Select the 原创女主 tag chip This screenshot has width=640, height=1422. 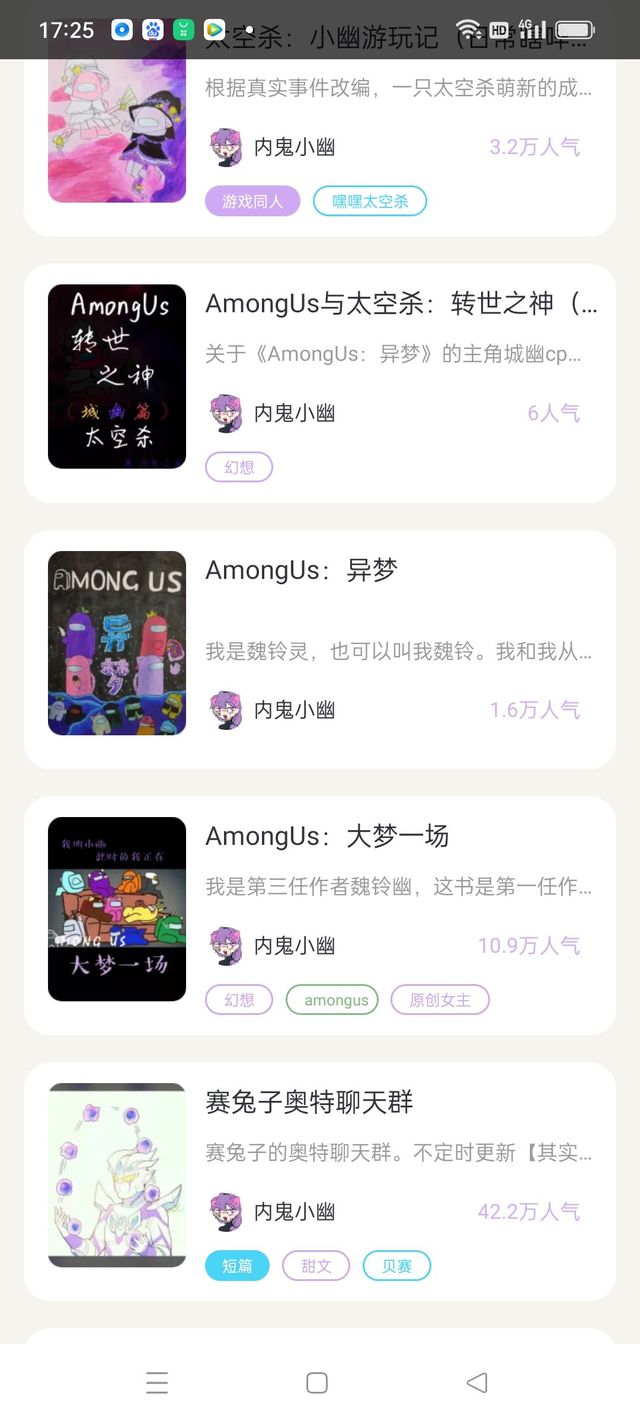pos(440,999)
